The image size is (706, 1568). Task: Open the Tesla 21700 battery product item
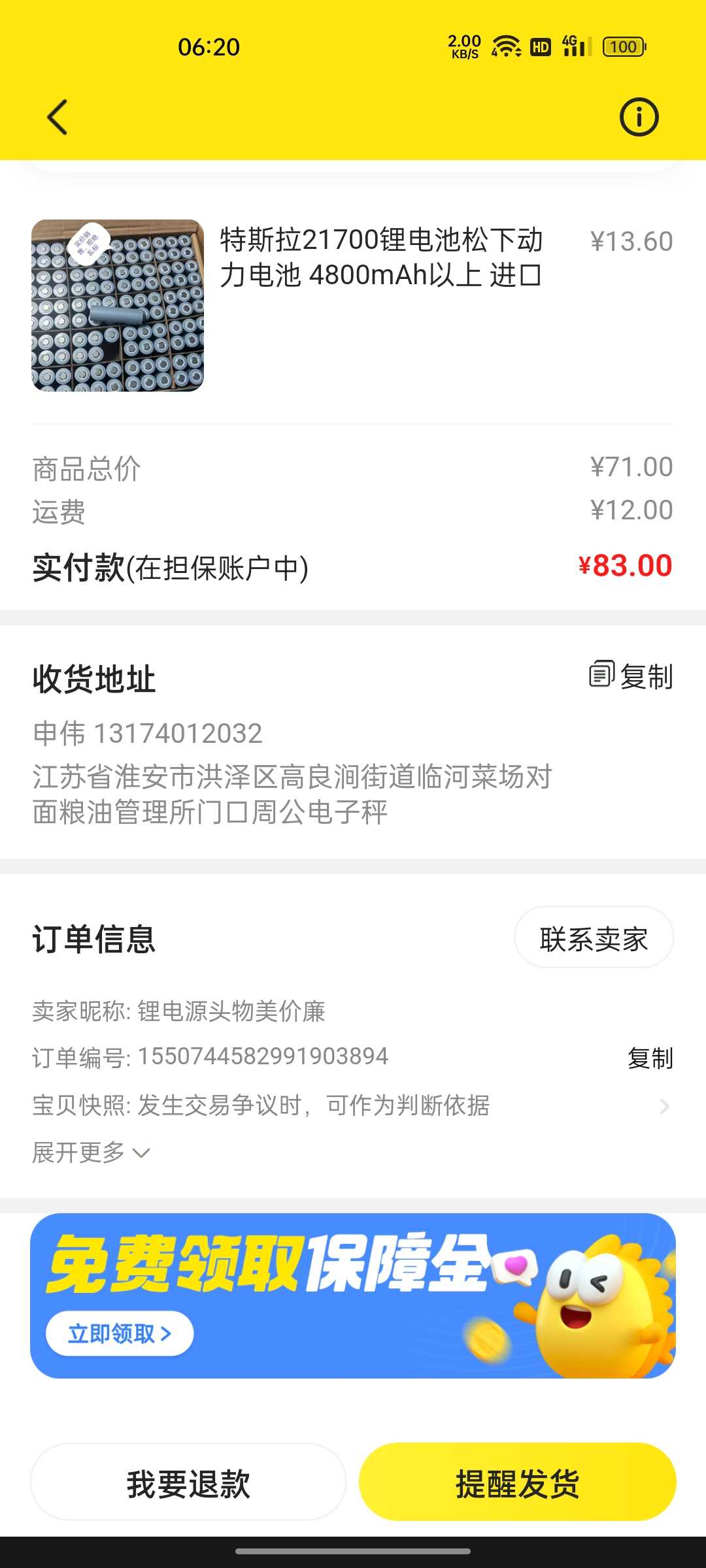click(x=353, y=305)
